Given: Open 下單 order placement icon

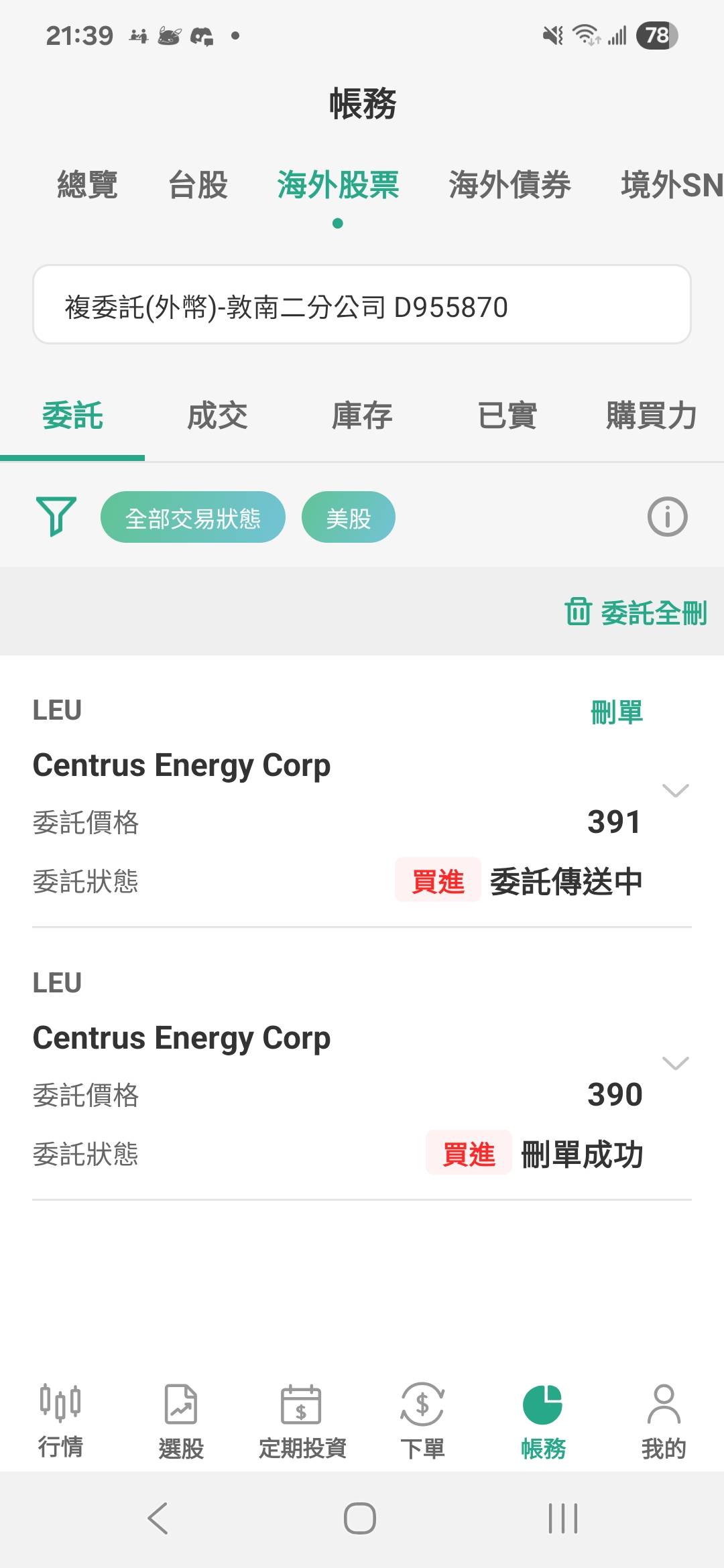Looking at the screenshot, I should pos(422,1421).
